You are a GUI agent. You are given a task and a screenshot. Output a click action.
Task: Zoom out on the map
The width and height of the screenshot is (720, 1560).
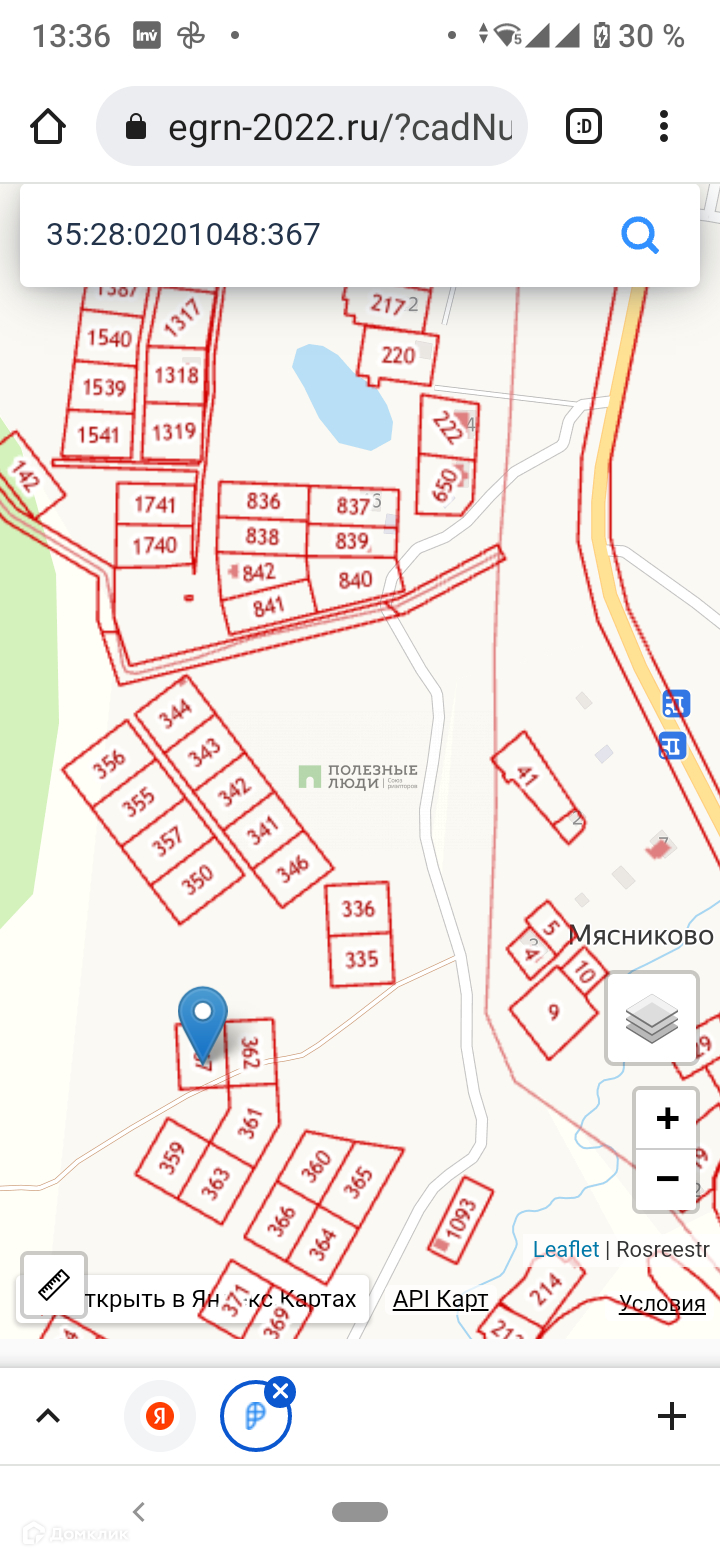667,1180
